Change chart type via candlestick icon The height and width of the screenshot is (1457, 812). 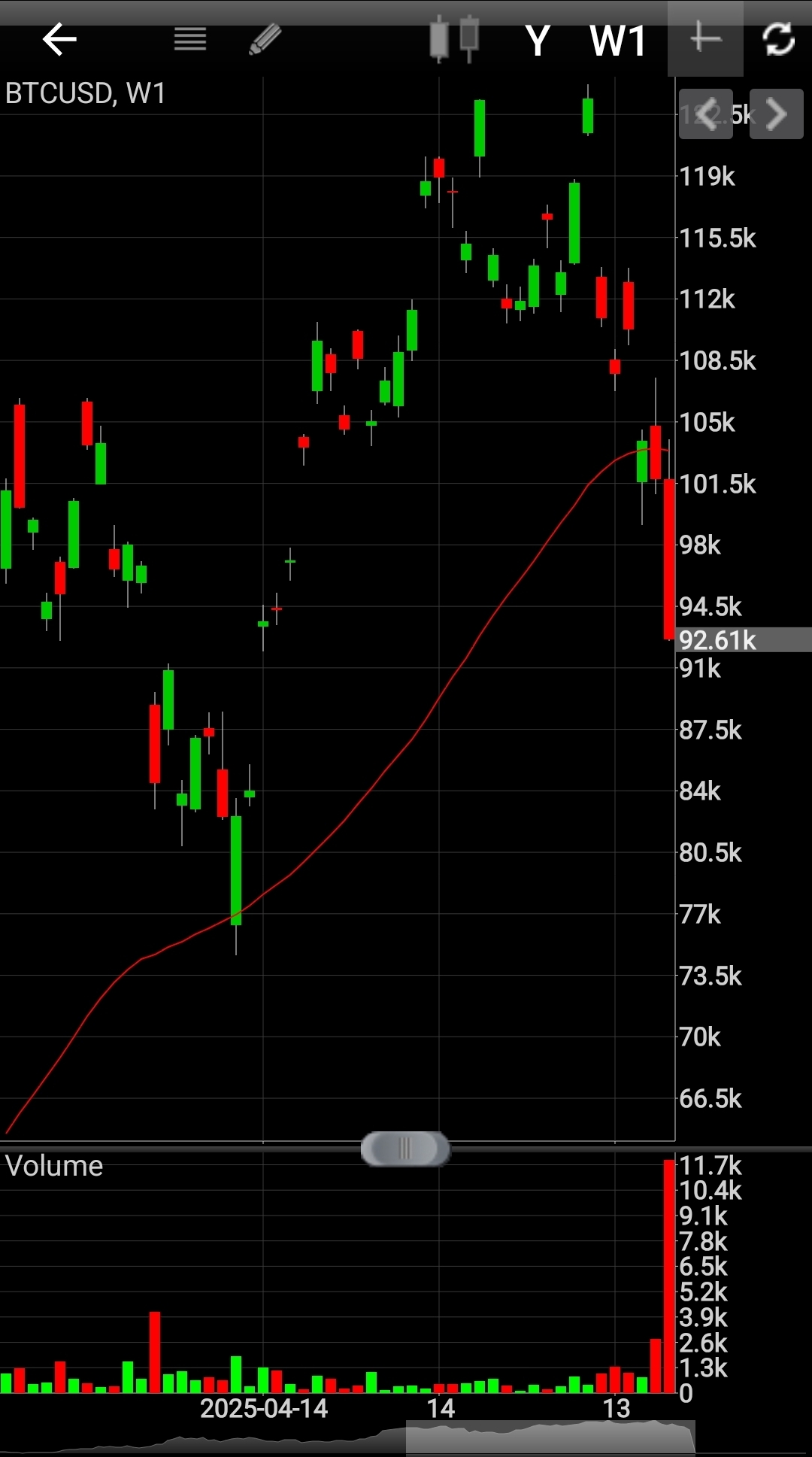[x=455, y=38]
